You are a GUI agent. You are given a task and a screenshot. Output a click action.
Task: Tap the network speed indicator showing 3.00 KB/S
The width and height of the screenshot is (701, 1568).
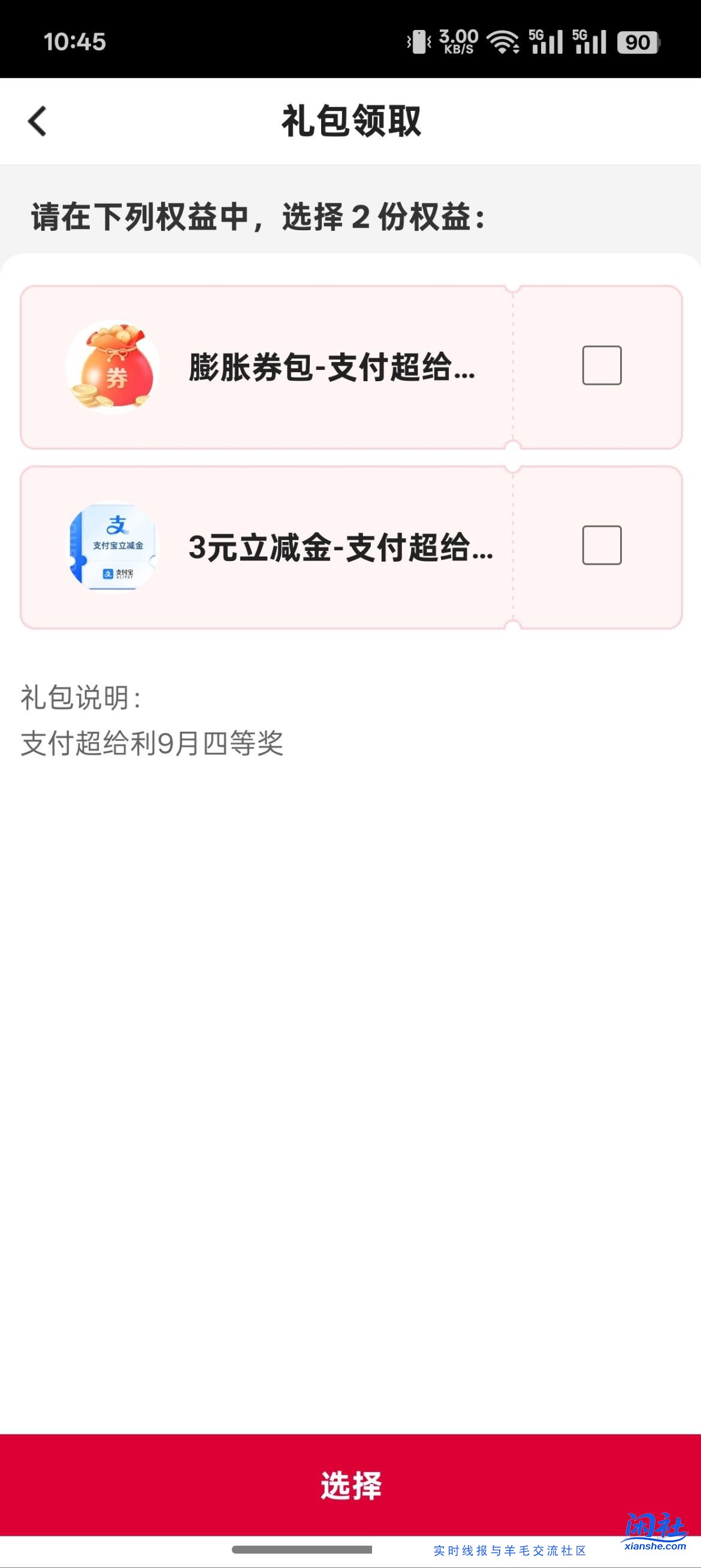(458, 41)
